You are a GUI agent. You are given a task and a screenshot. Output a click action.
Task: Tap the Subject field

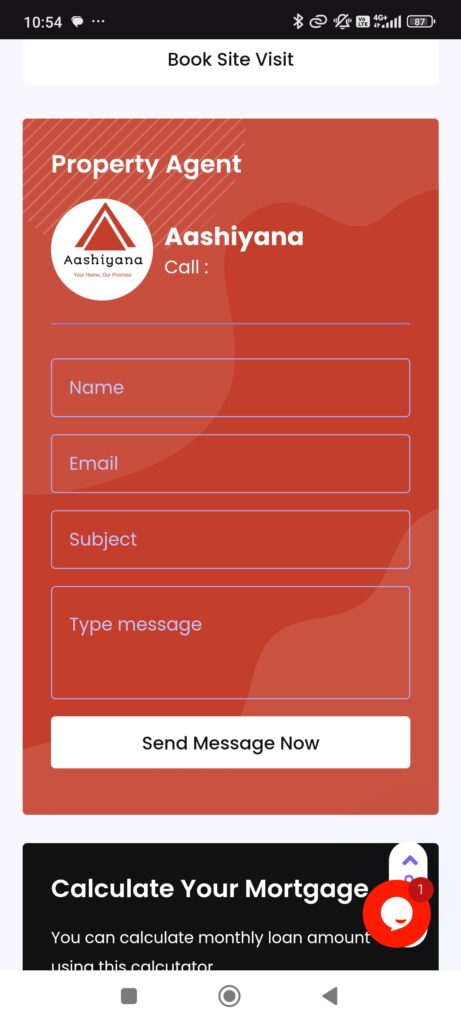[x=230, y=539]
